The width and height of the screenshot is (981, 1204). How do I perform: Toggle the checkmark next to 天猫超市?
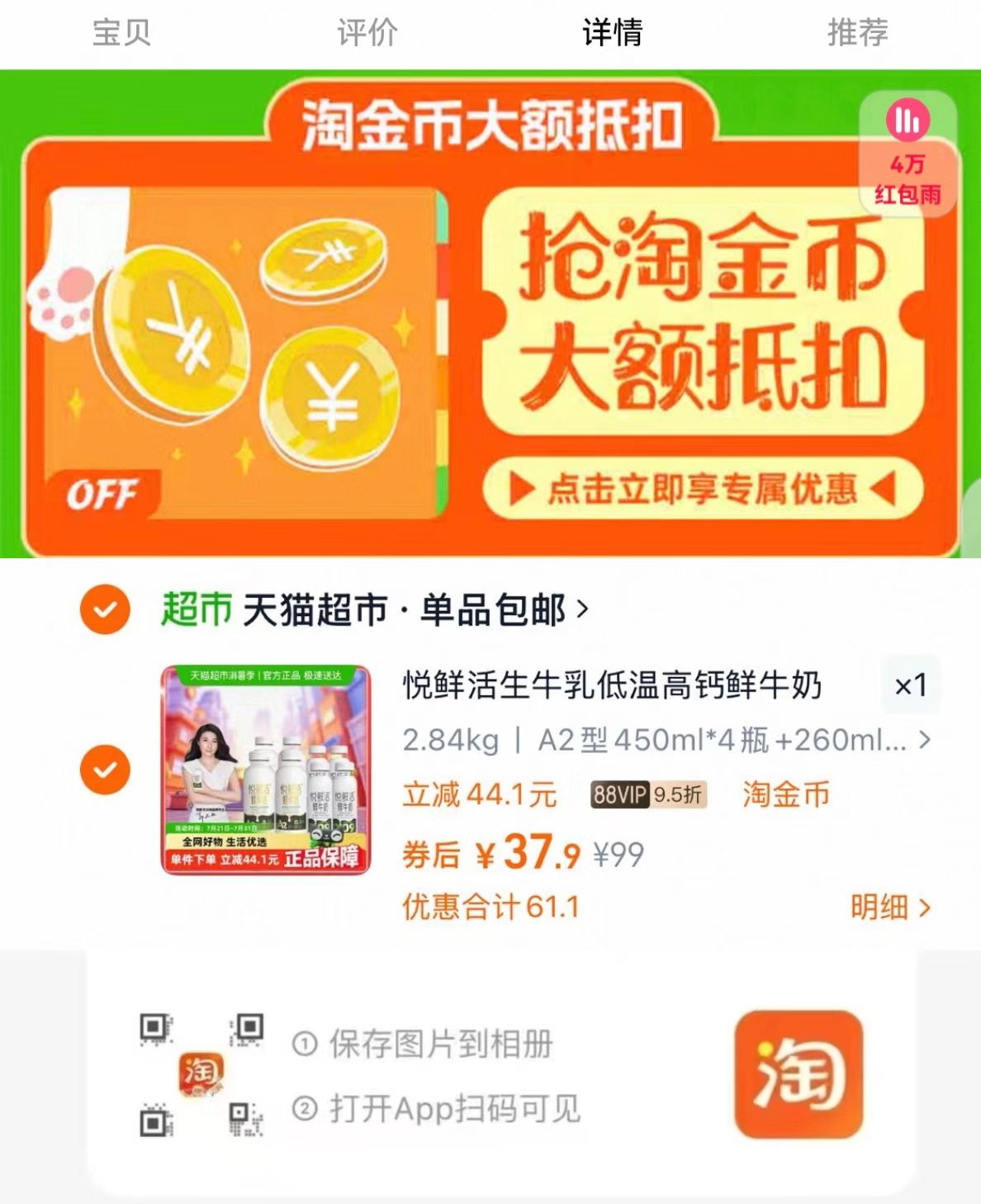pyautogui.click(x=104, y=609)
